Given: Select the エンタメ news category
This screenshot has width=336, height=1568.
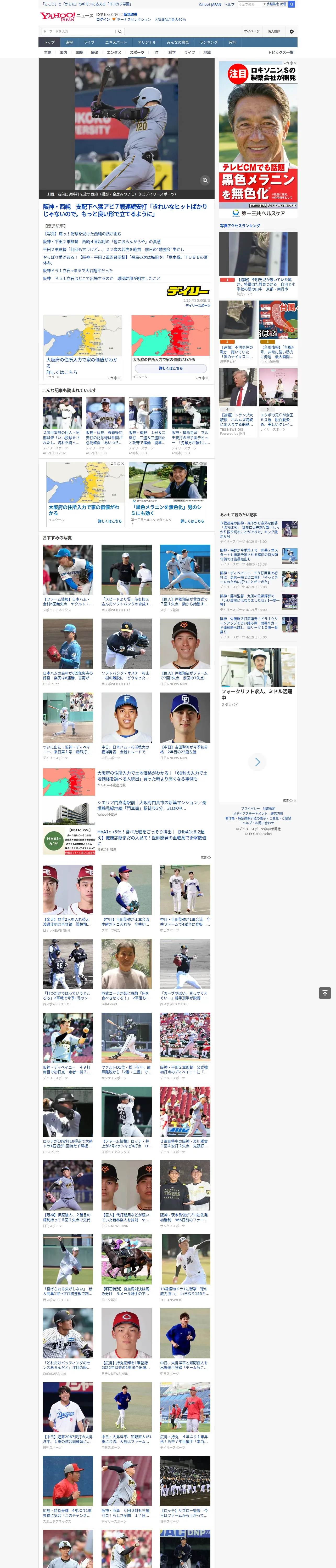Looking at the screenshot, I should (x=114, y=52).
